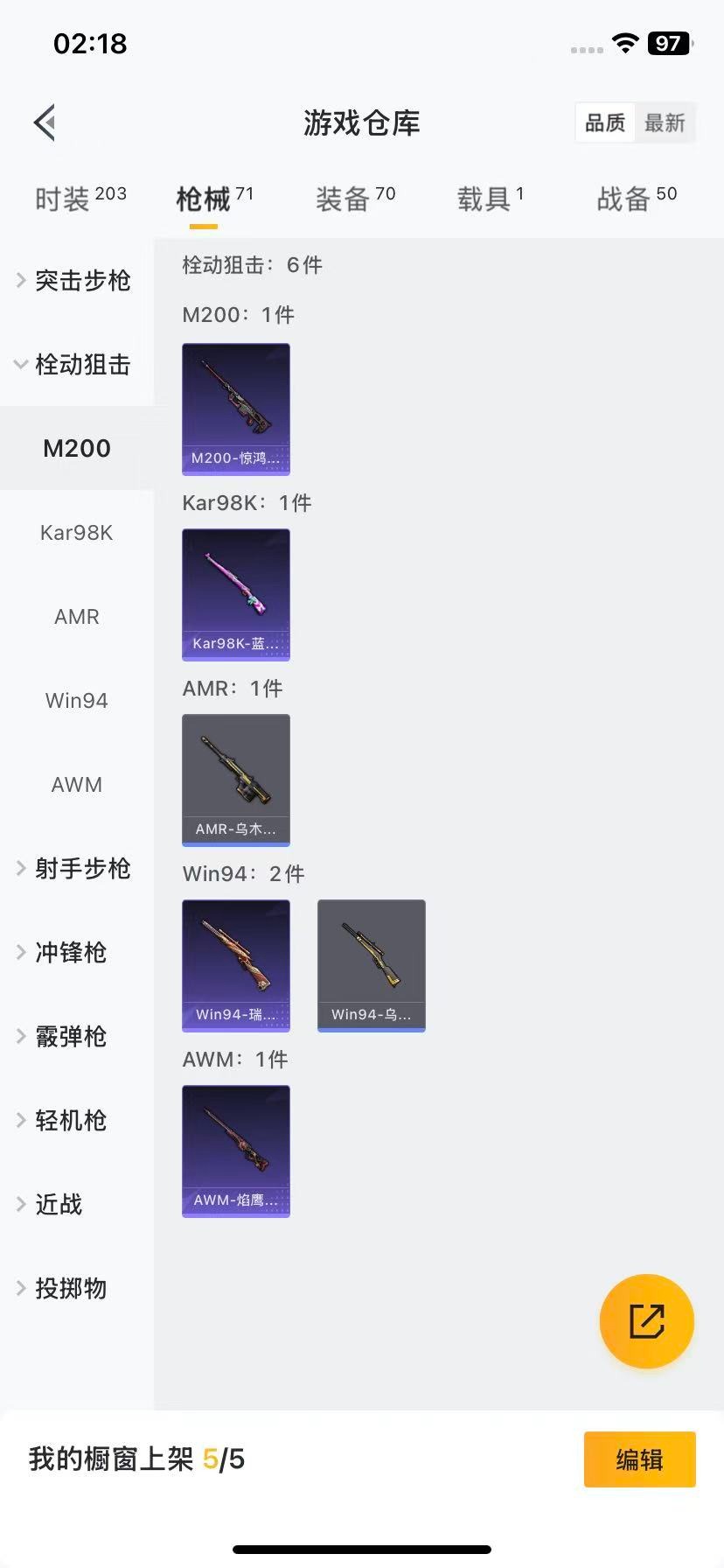Switch sorting to 最新
Screen dimensions: 724x1568
click(665, 123)
